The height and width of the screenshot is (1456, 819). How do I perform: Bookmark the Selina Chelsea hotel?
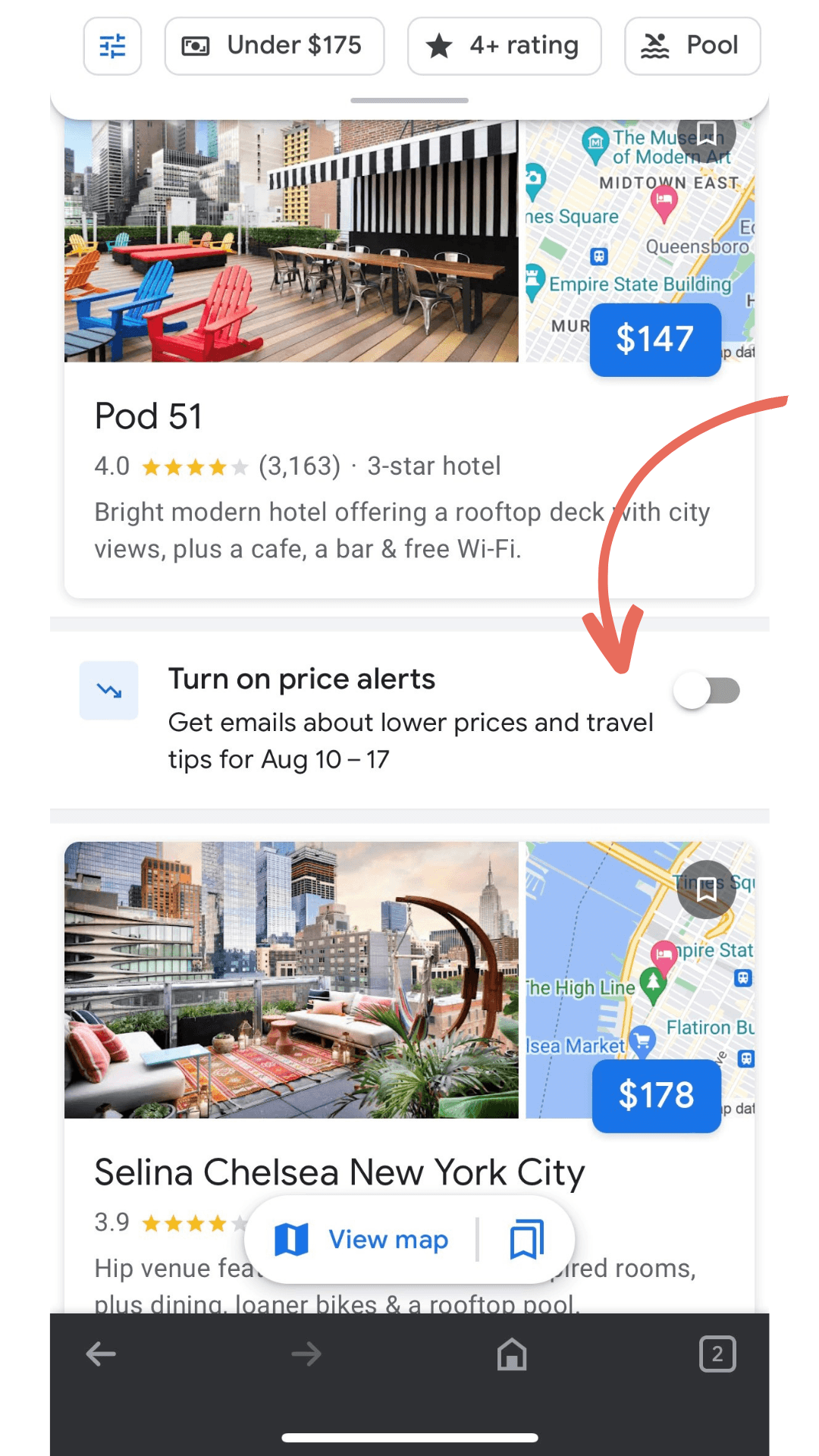(x=706, y=889)
